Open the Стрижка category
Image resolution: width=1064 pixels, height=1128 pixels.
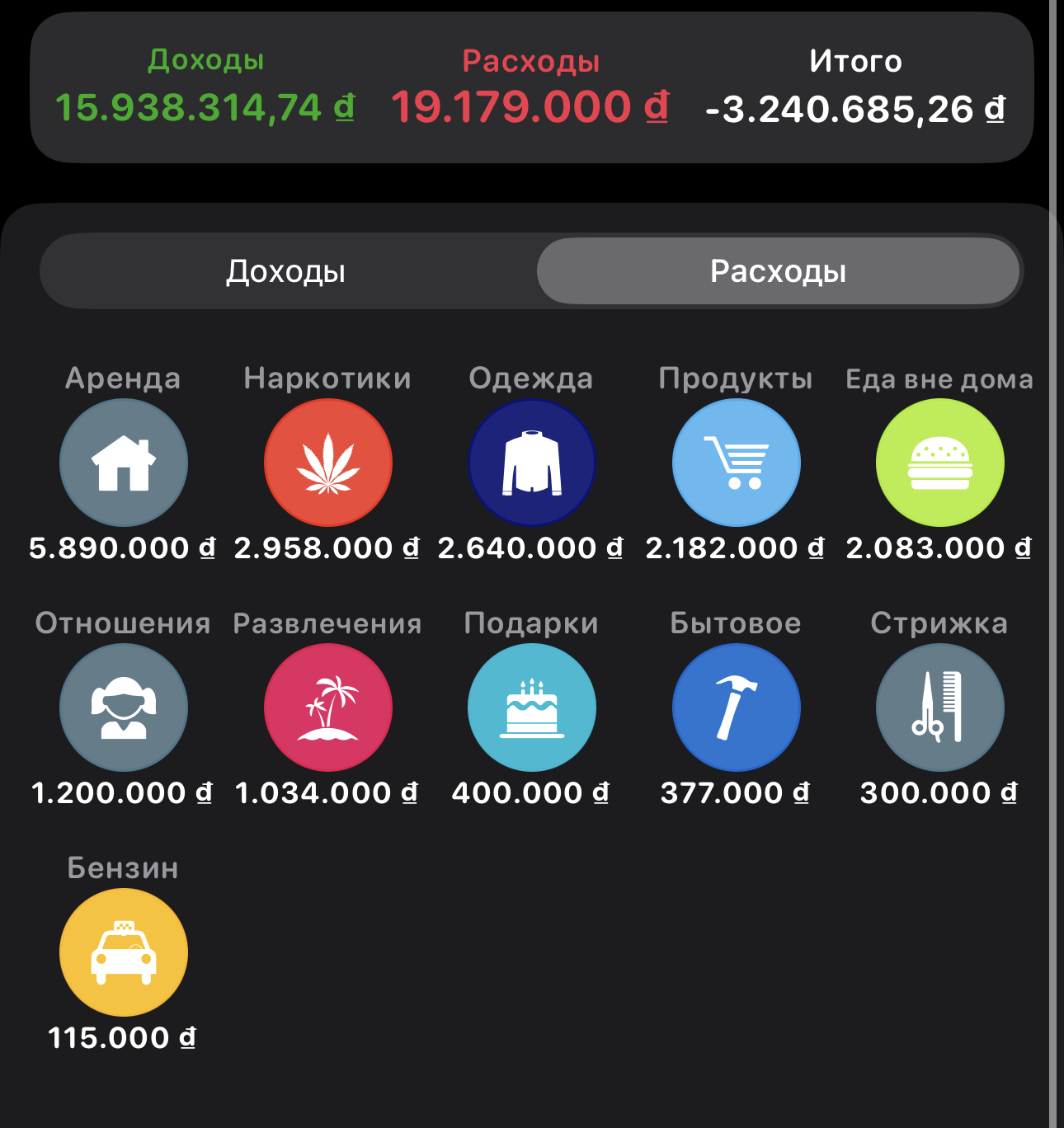pyautogui.click(x=940, y=707)
